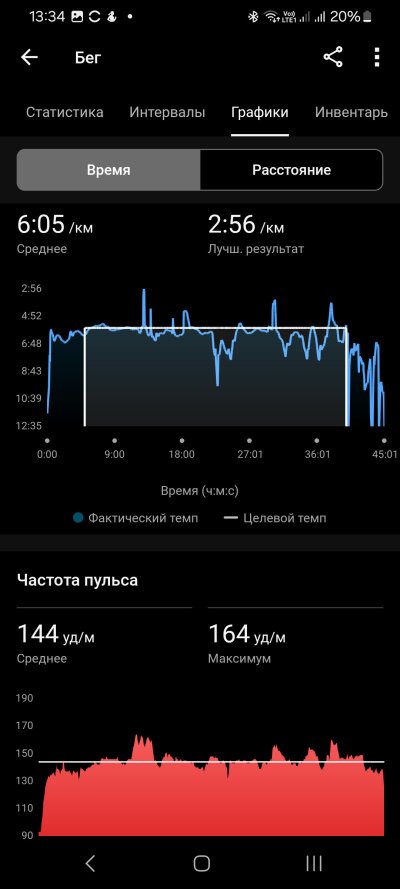Share this run activity
This screenshot has height=889, width=400.
(333, 57)
